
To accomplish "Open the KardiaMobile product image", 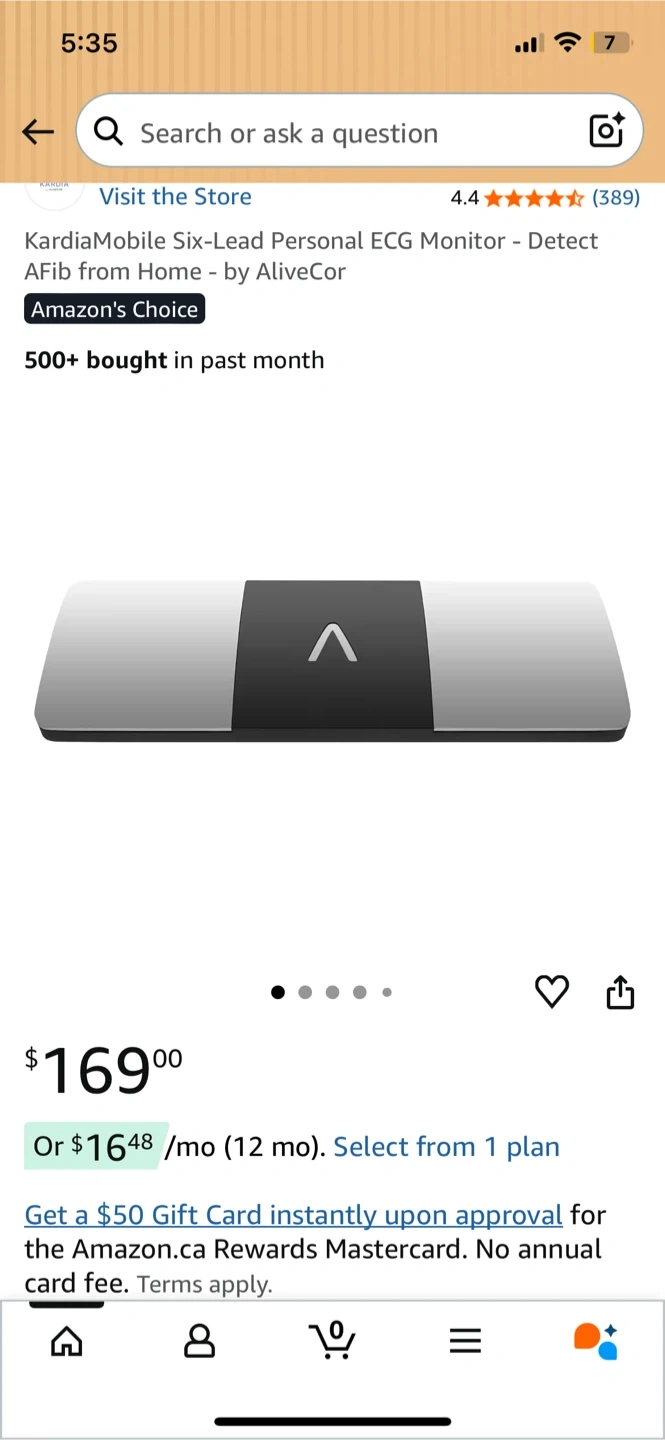I will point(332,660).
